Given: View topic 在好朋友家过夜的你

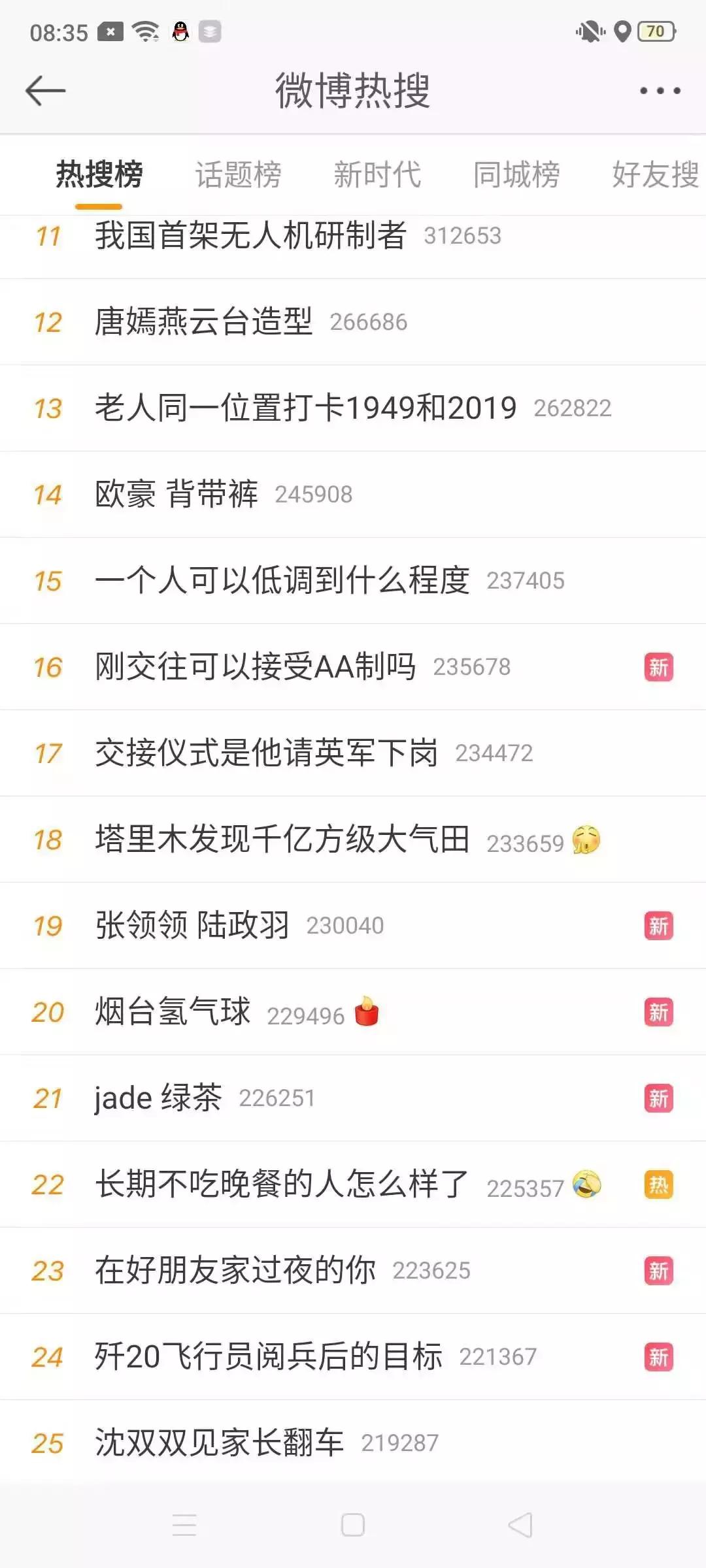Looking at the screenshot, I should tap(235, 1270).
